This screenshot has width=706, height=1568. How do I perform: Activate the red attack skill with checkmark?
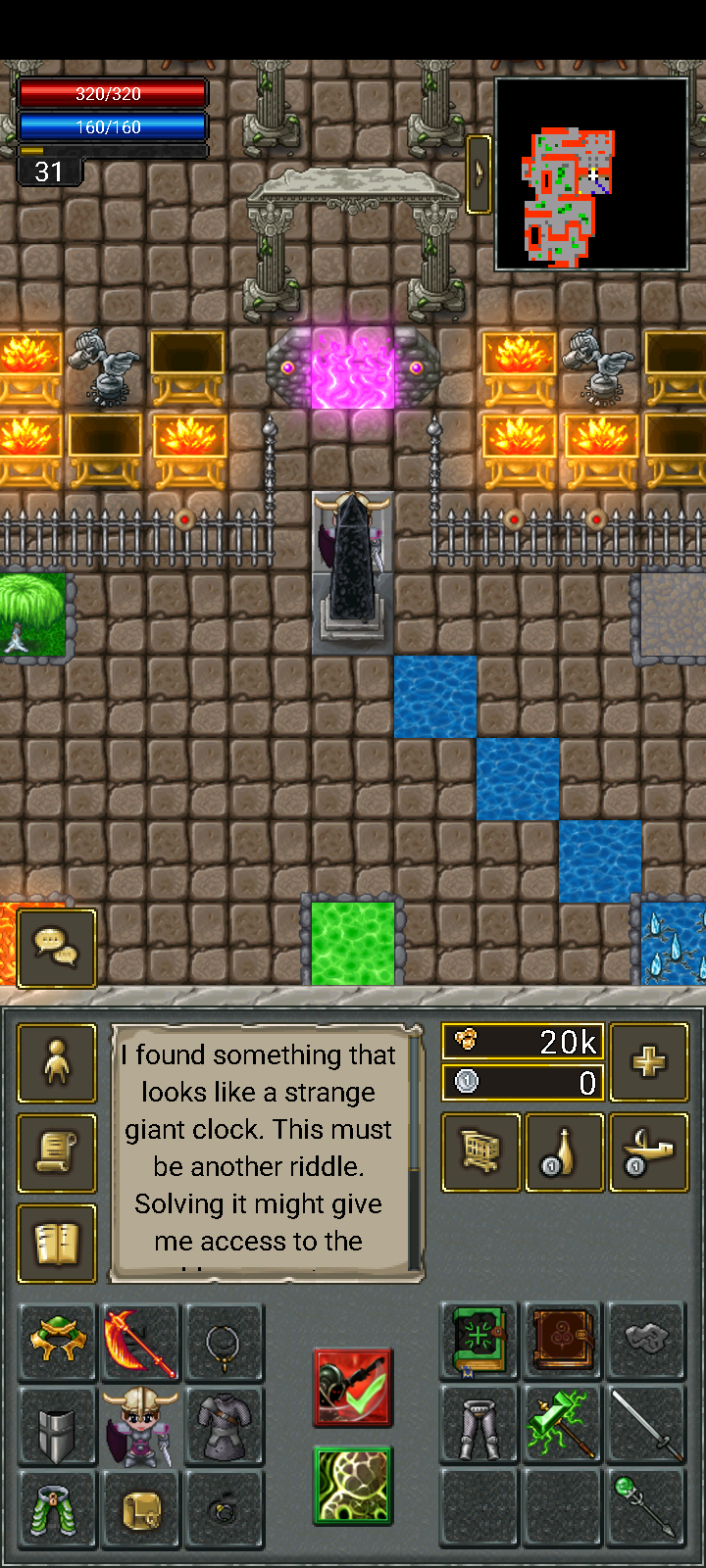pos(353,1388)
